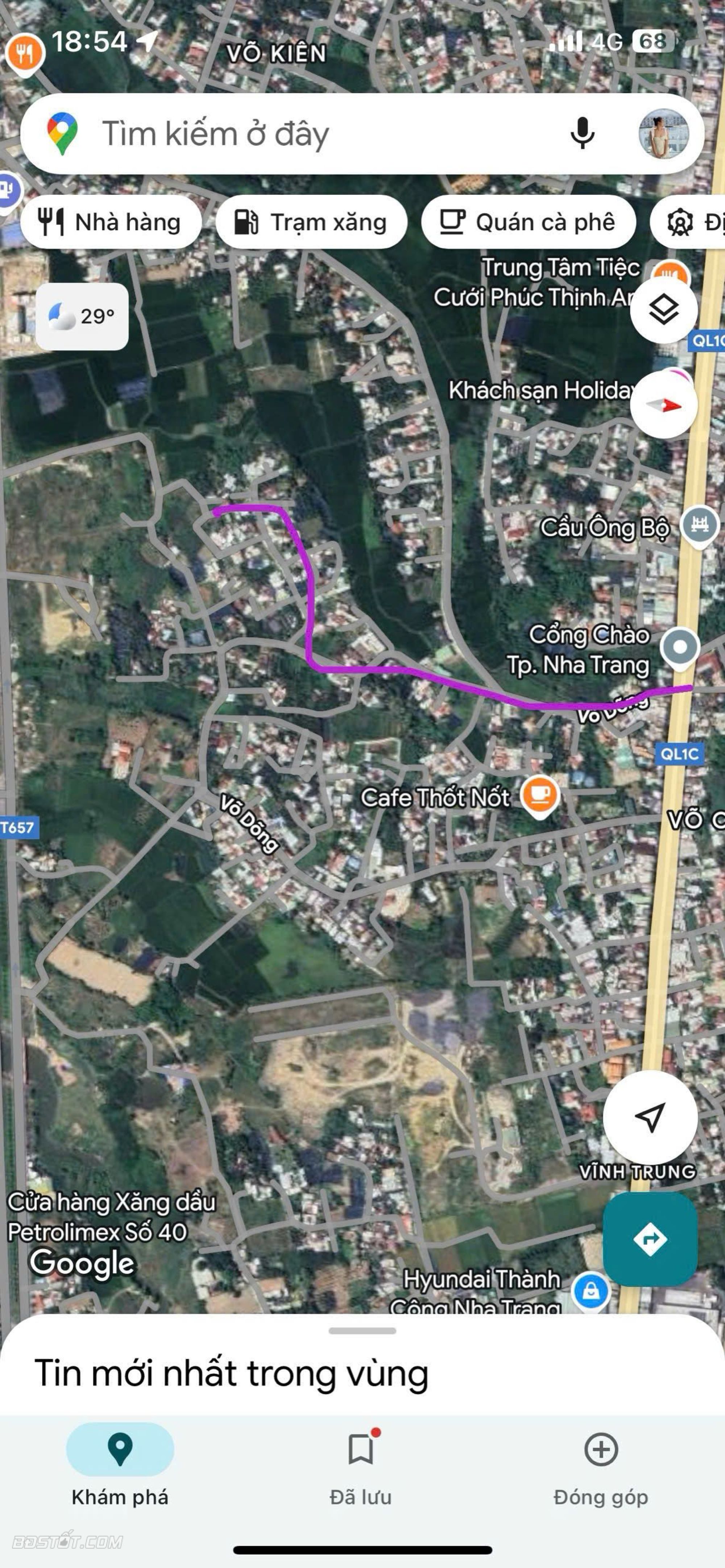Select the Cổng Chào Tp. Nha Trang pin
This screenshot has width=725, height=1568.
pyautogui.click(x=680, y=647)
